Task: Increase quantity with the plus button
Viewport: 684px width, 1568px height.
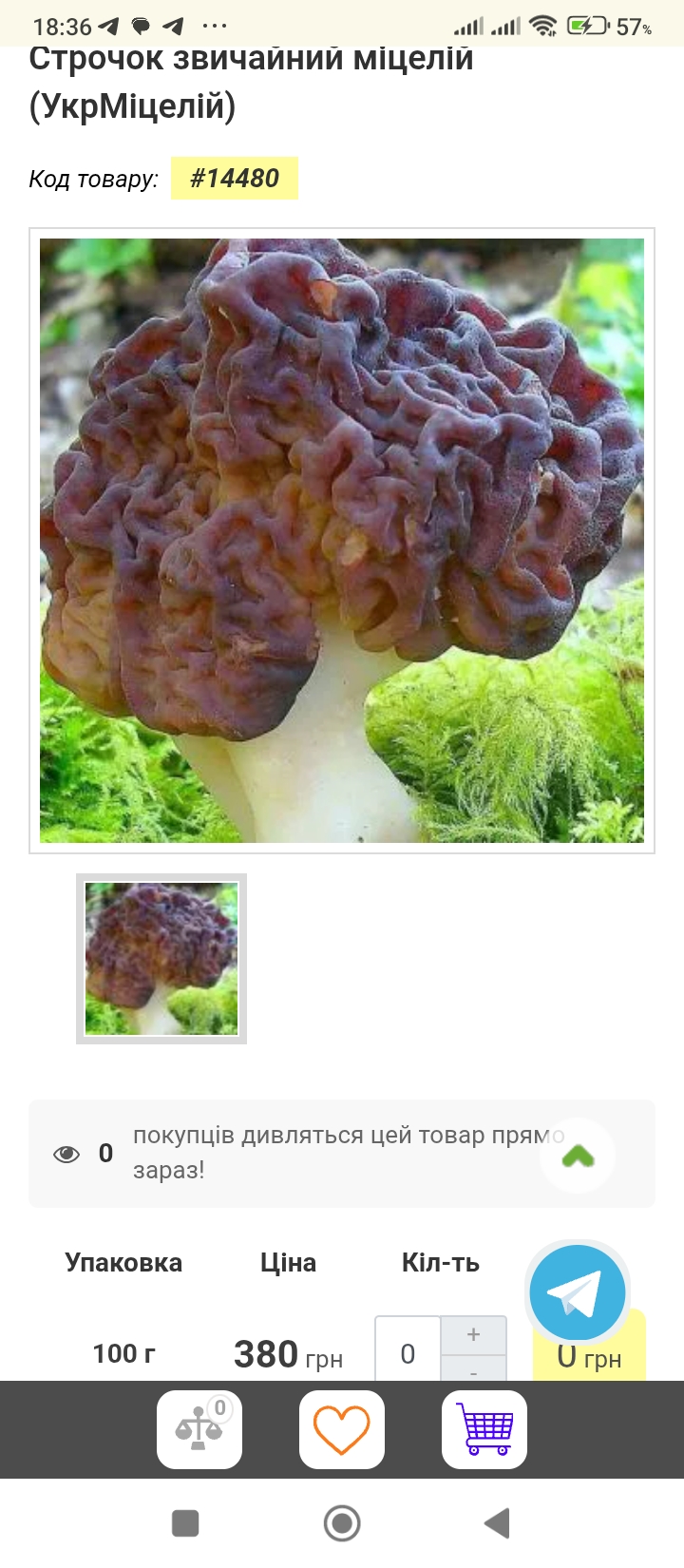Action: point(474,1335)
